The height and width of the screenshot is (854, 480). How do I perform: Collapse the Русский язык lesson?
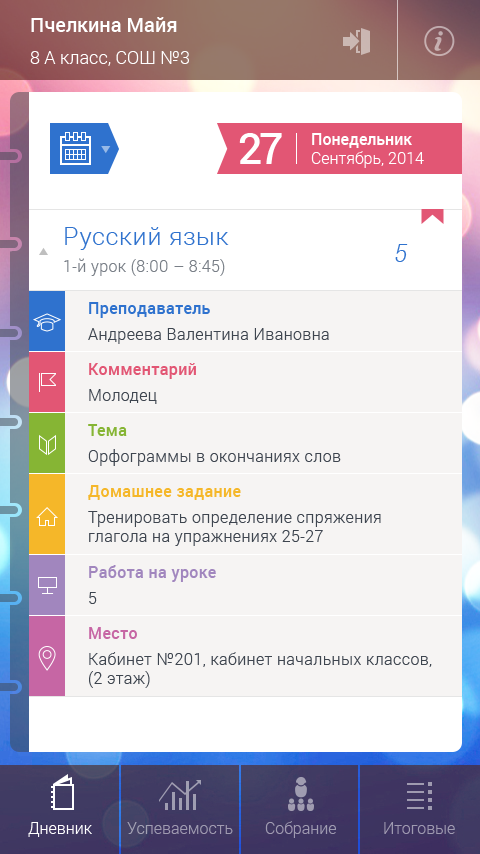pos(44,252)
